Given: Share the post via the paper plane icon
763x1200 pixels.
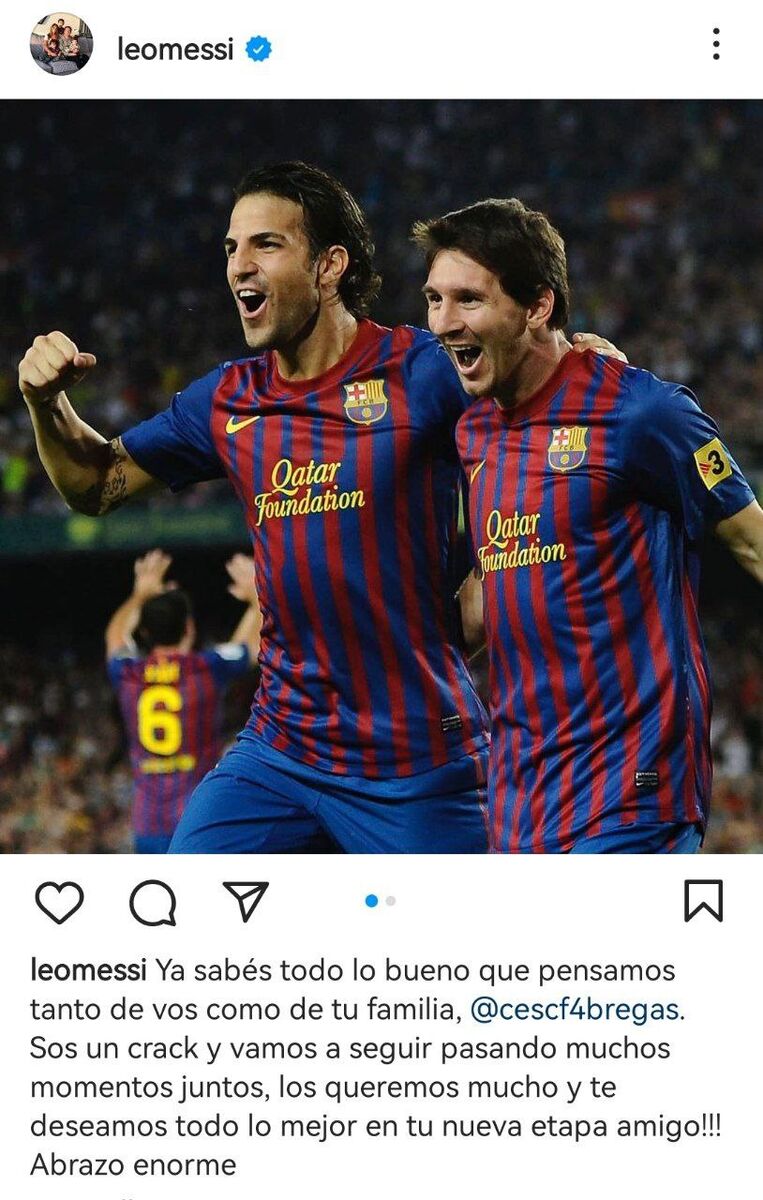Looking at the screenshot, I should point(245,901).
